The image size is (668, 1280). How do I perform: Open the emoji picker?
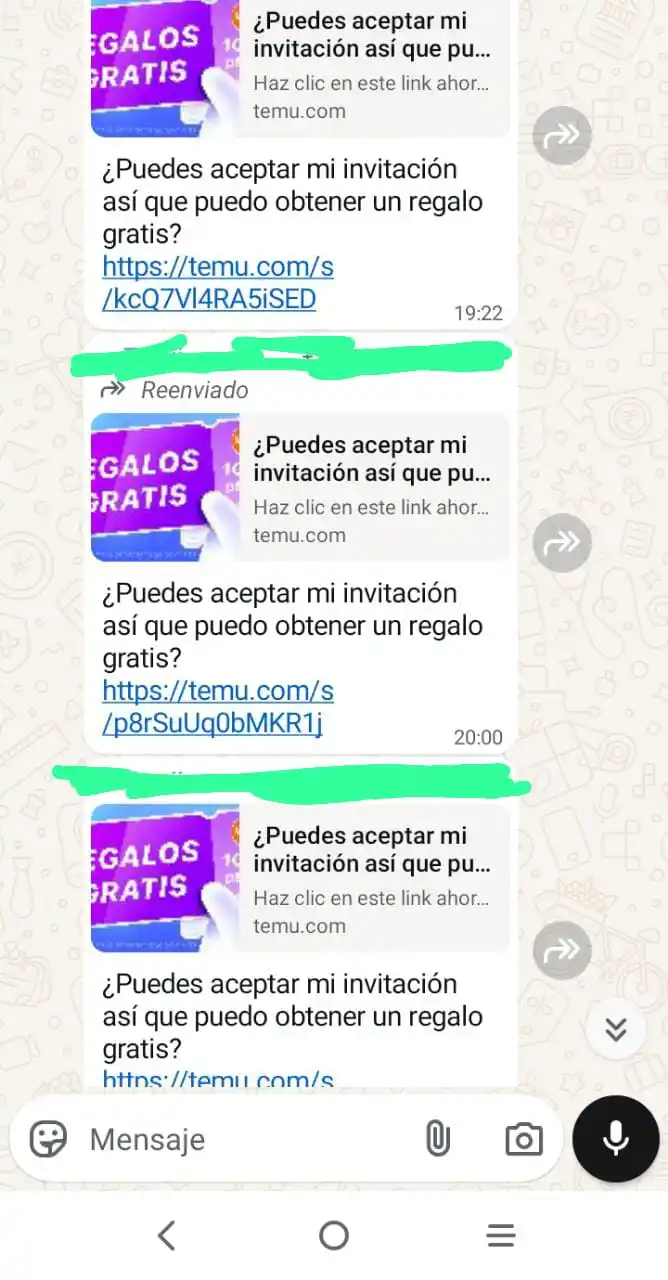click(48, 1138)
